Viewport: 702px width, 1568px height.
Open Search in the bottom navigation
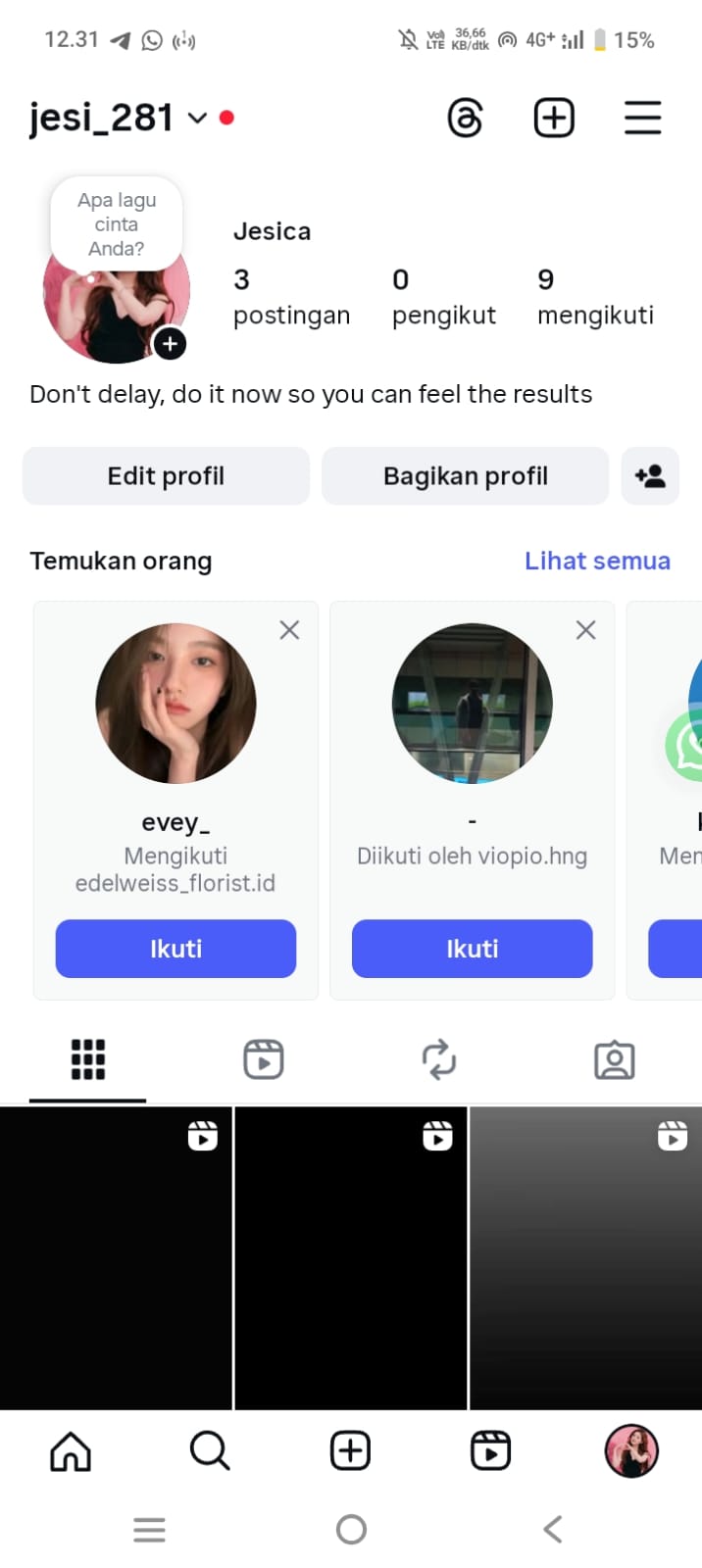210,1451
